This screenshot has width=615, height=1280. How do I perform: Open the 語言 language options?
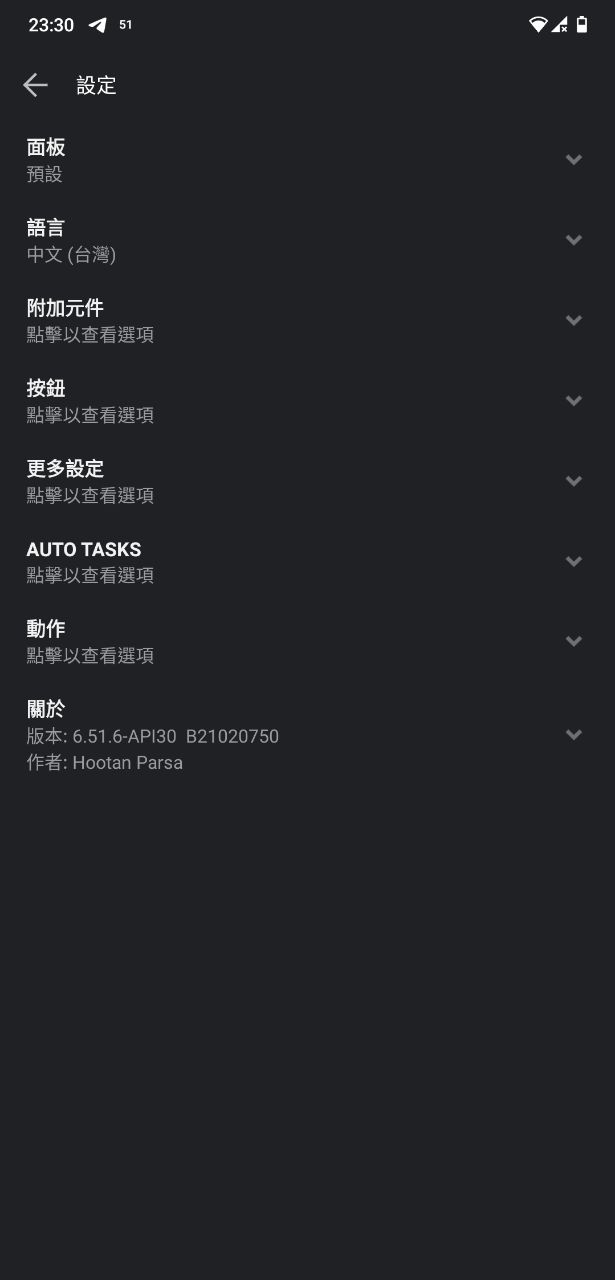307,240
